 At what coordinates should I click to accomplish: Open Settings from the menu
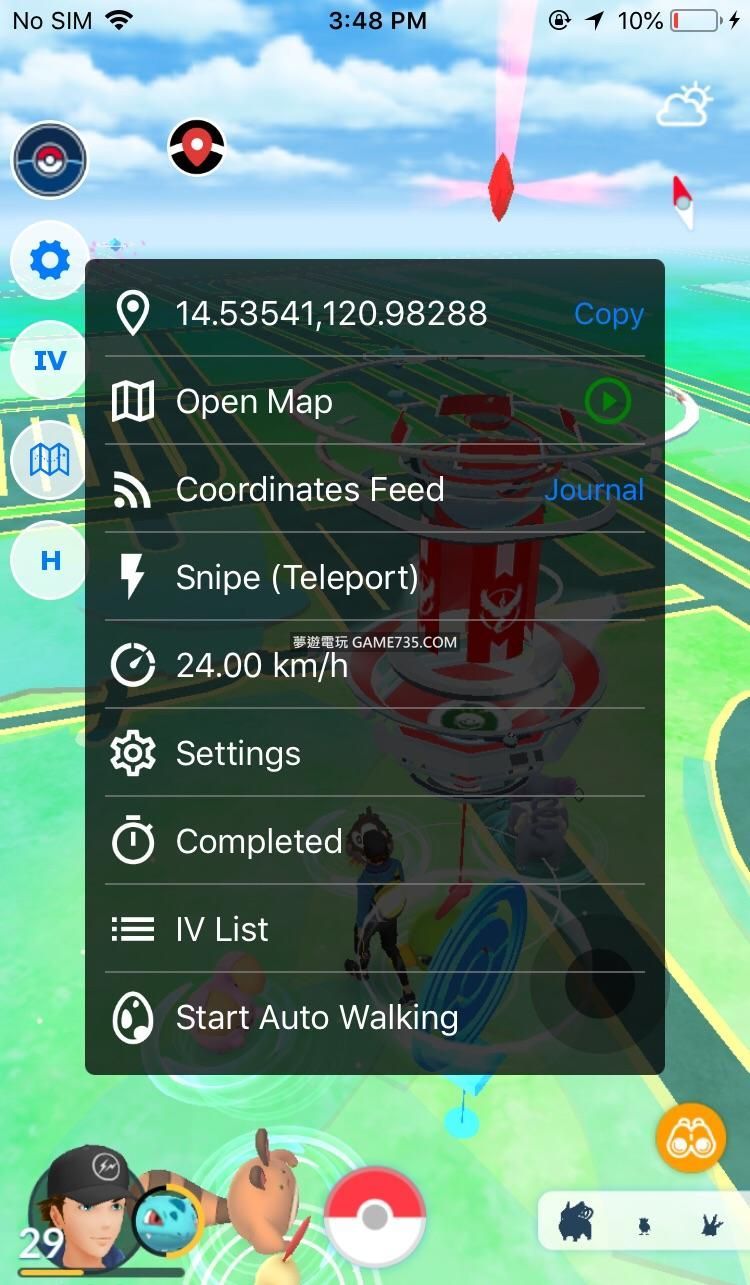click(x=238, y=753)
